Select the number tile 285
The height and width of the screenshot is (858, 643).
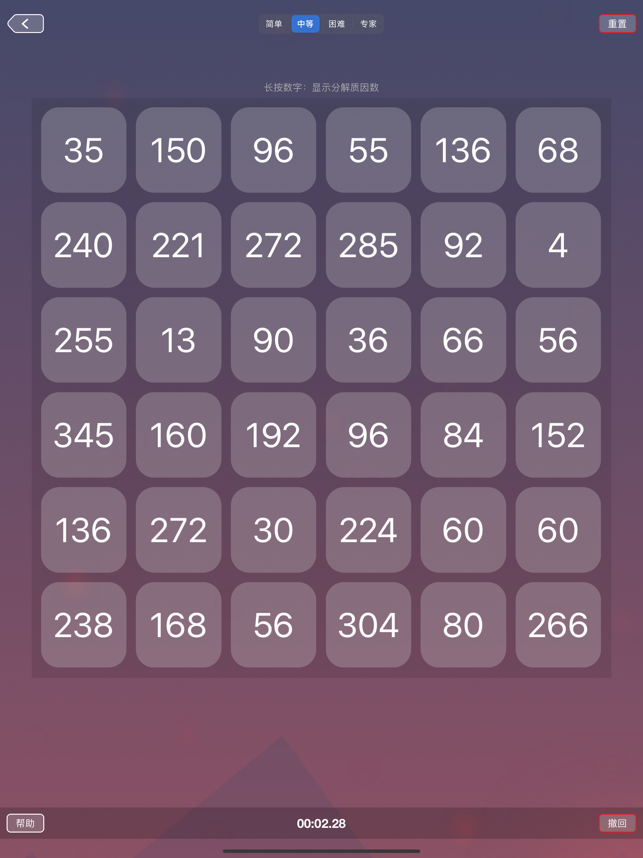[368, 245]
